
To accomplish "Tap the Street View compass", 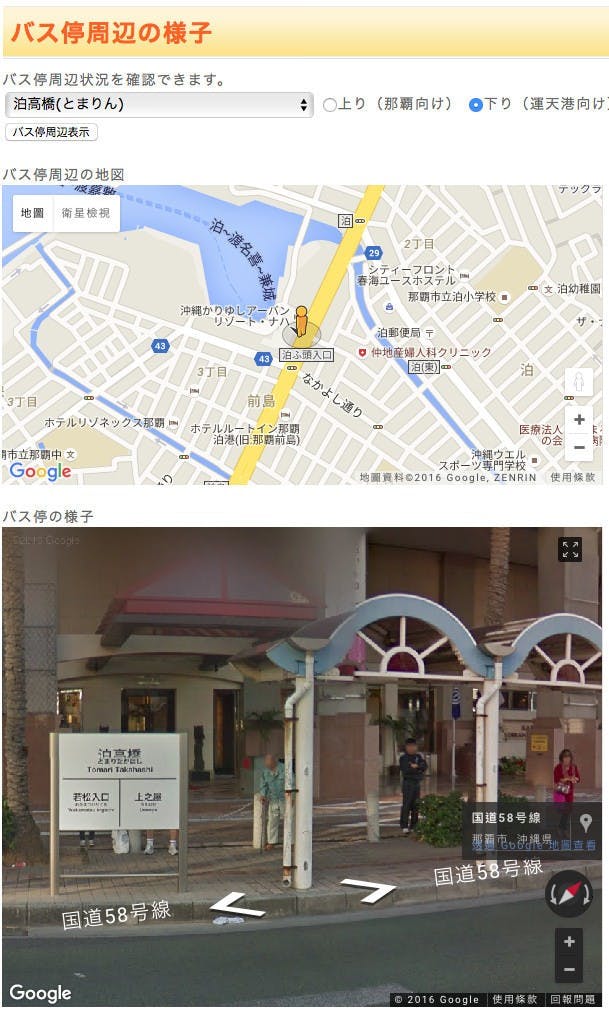I will 568,893.
